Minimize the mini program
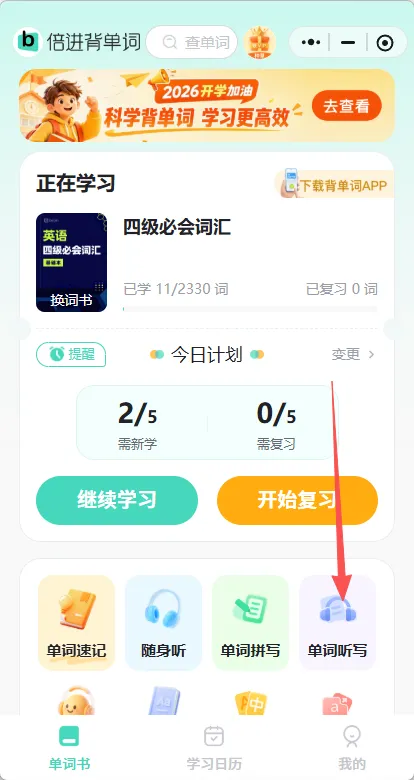The width and height of the screenshot is (414, 780). (x=348, y=43)
